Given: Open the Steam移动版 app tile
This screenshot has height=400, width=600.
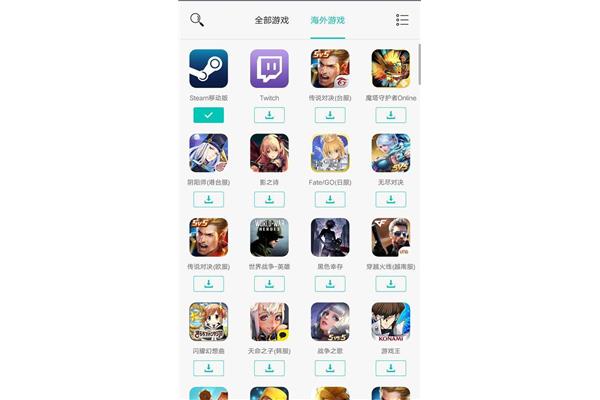Looking at the screenshot, I should [208, 69].
